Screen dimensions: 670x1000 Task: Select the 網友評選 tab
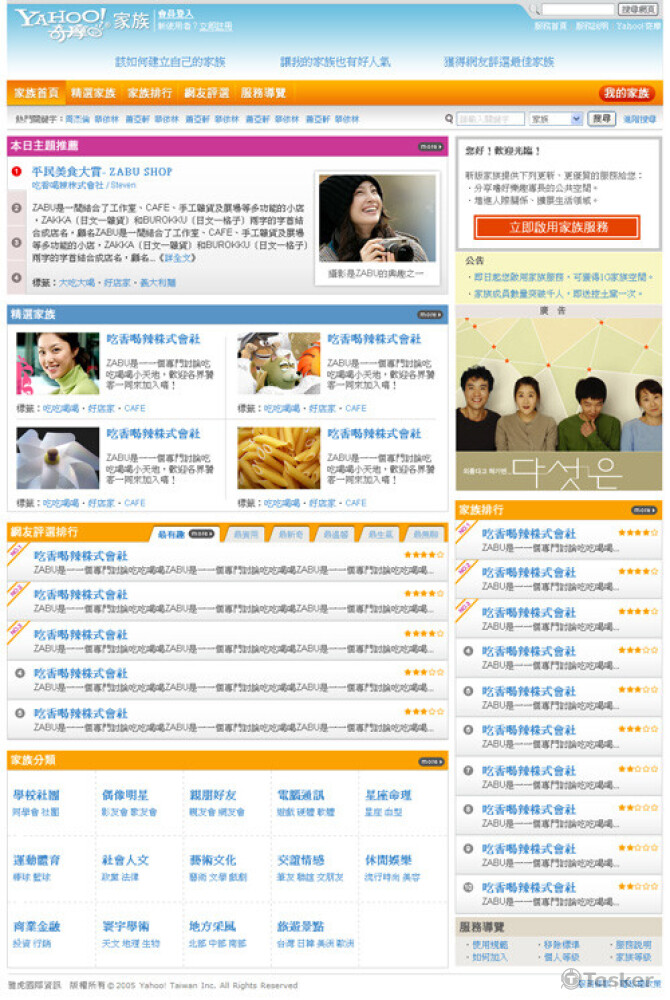(x=206, y=93)
